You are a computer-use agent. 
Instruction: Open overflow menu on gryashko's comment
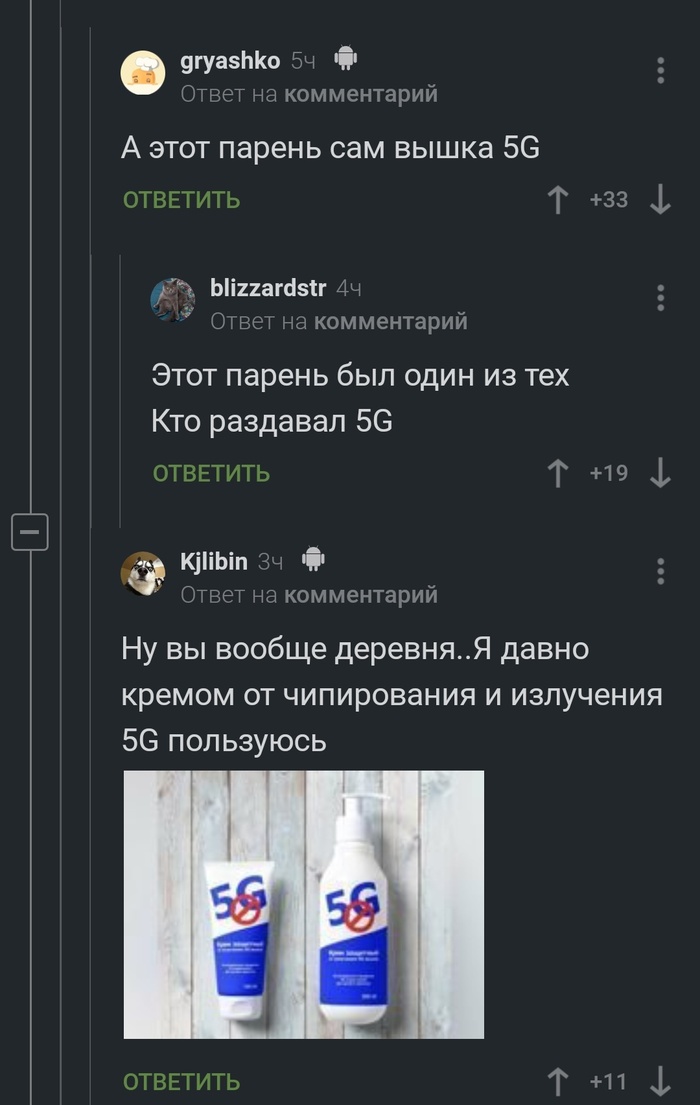tap(660, 70)
